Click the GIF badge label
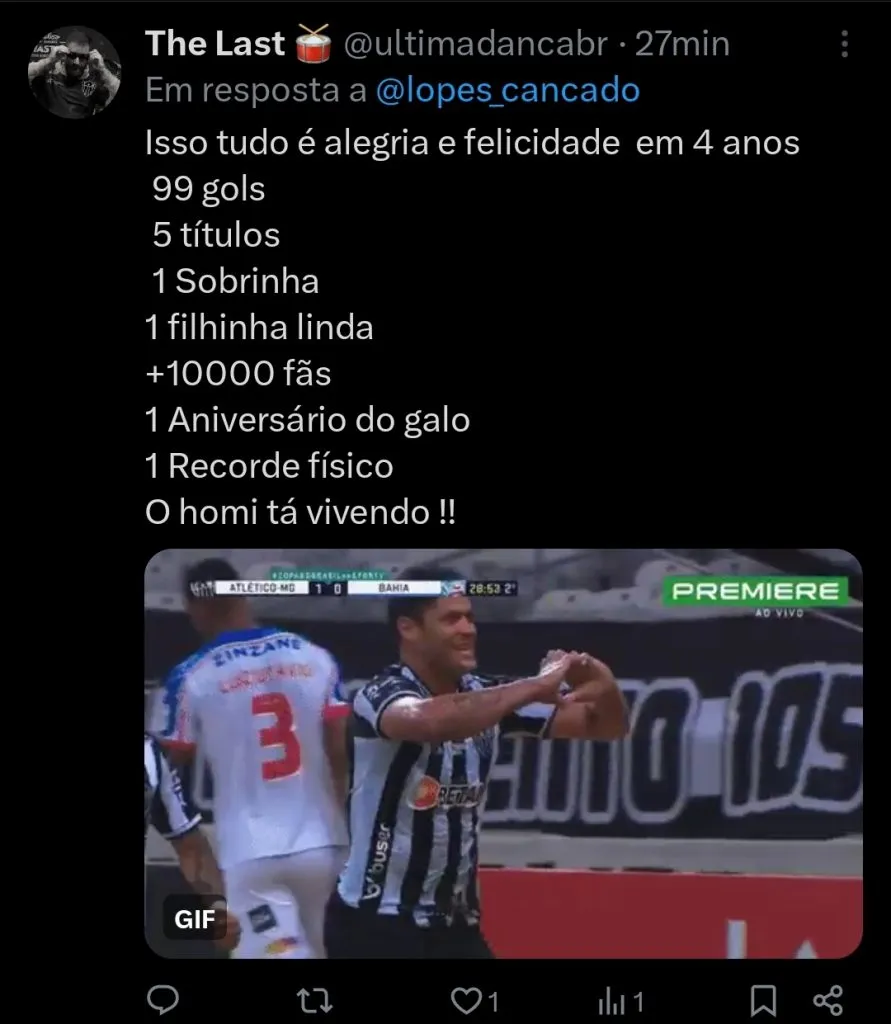Screen dimensions: 891x1024 tap(196, 918)
